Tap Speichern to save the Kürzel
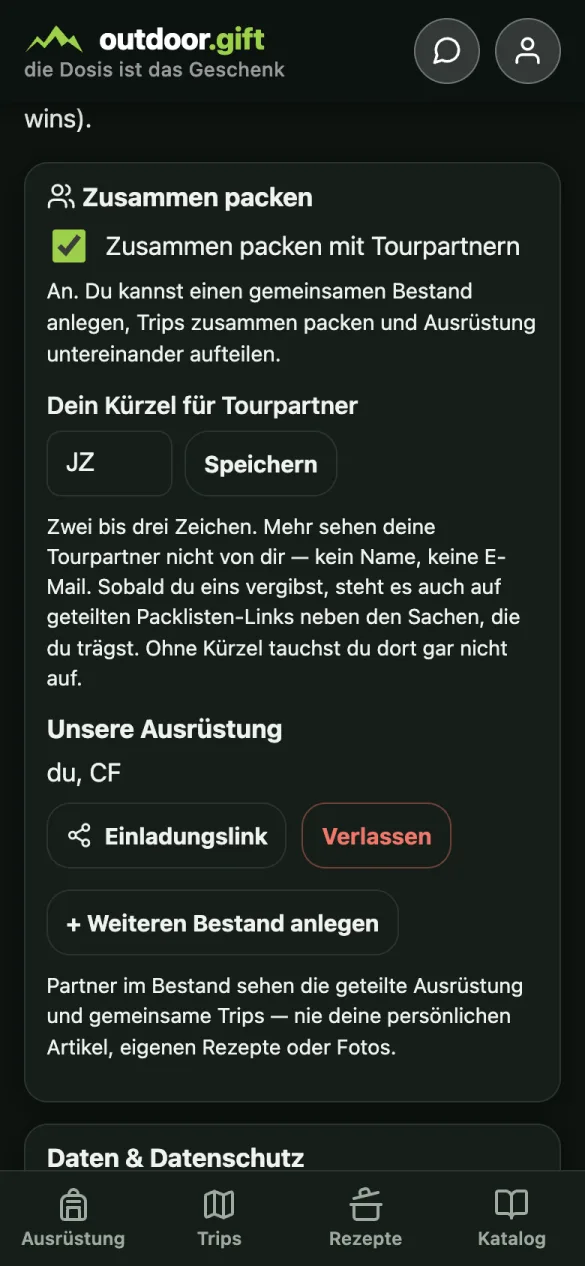Viewport: 585px width, 1266px height. click(x=261, y=464)
